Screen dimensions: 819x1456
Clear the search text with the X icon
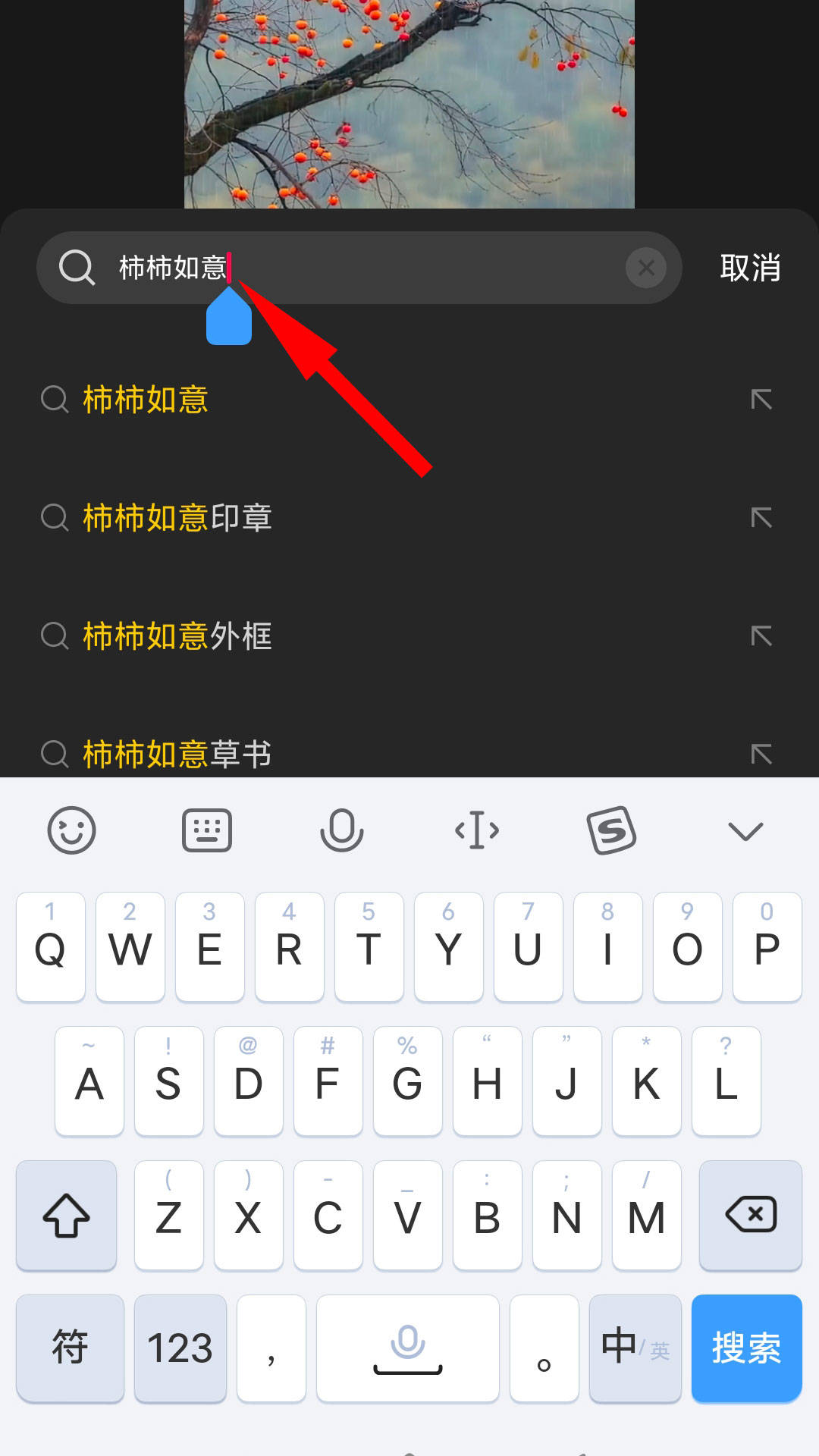pyautogui.click(x=646, y=268)
